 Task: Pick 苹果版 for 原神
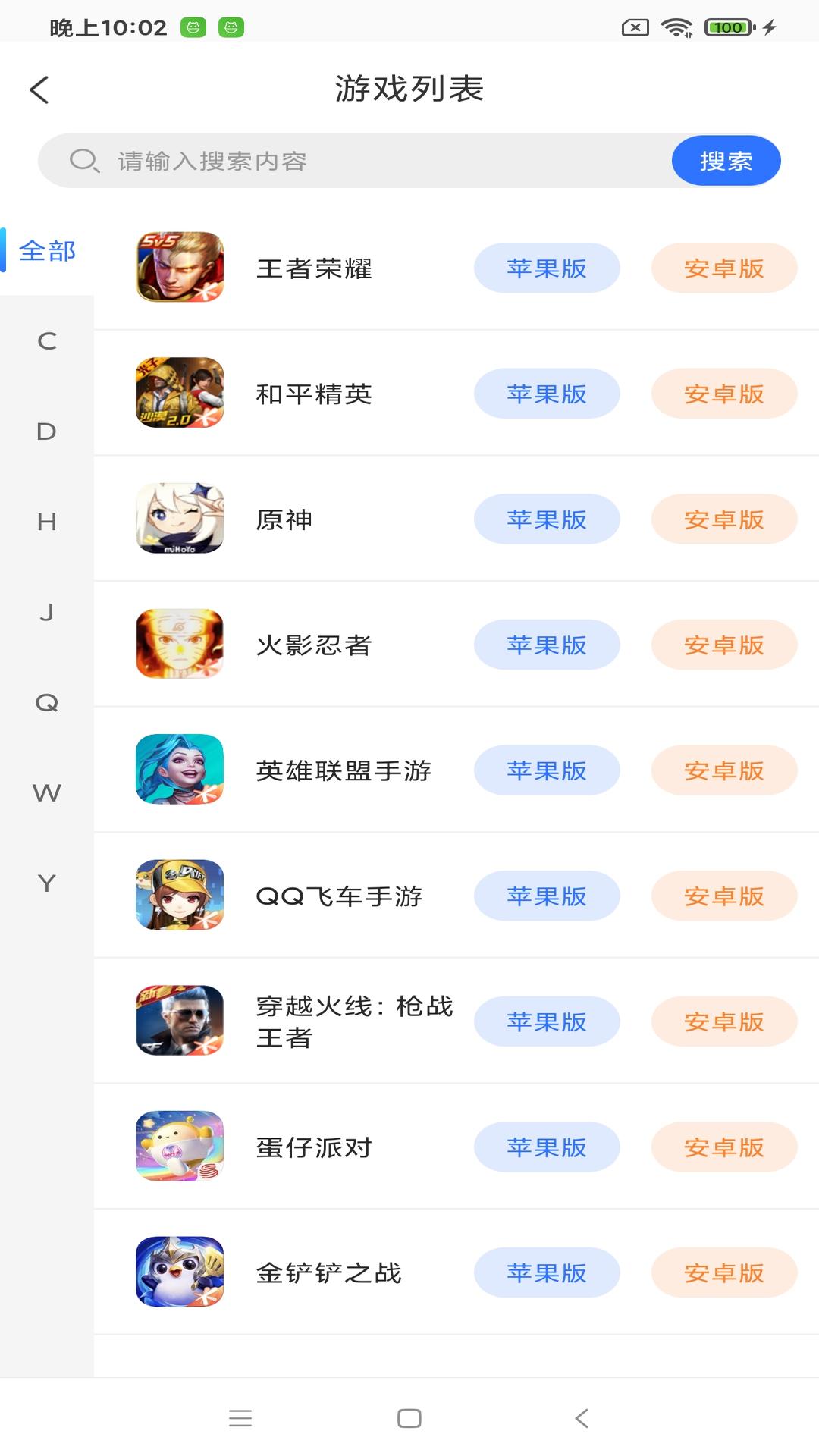tap(547, 519)
